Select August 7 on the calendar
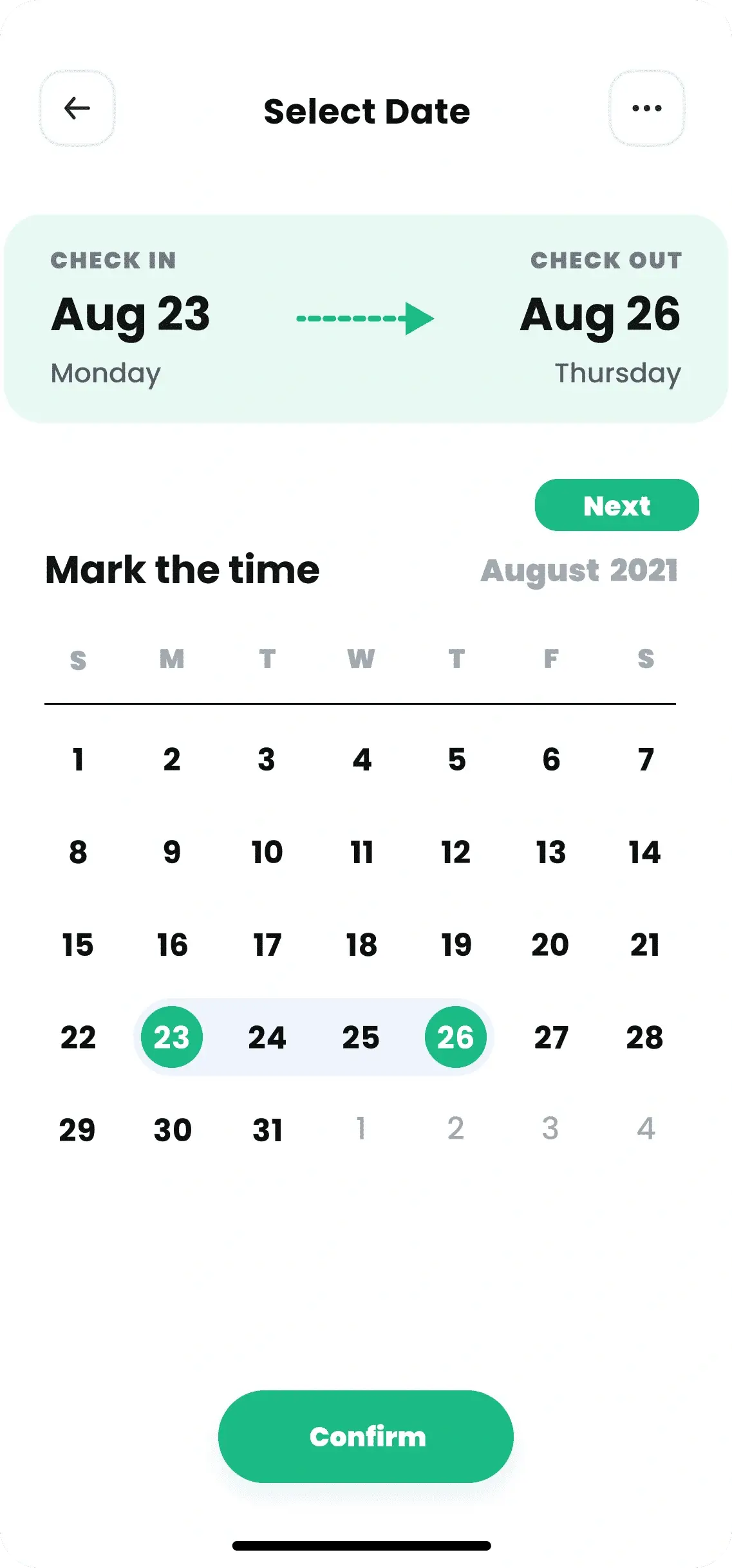The width and height of the screenshot is (732, 1568). pyautogui.click(x=646, y=760)
